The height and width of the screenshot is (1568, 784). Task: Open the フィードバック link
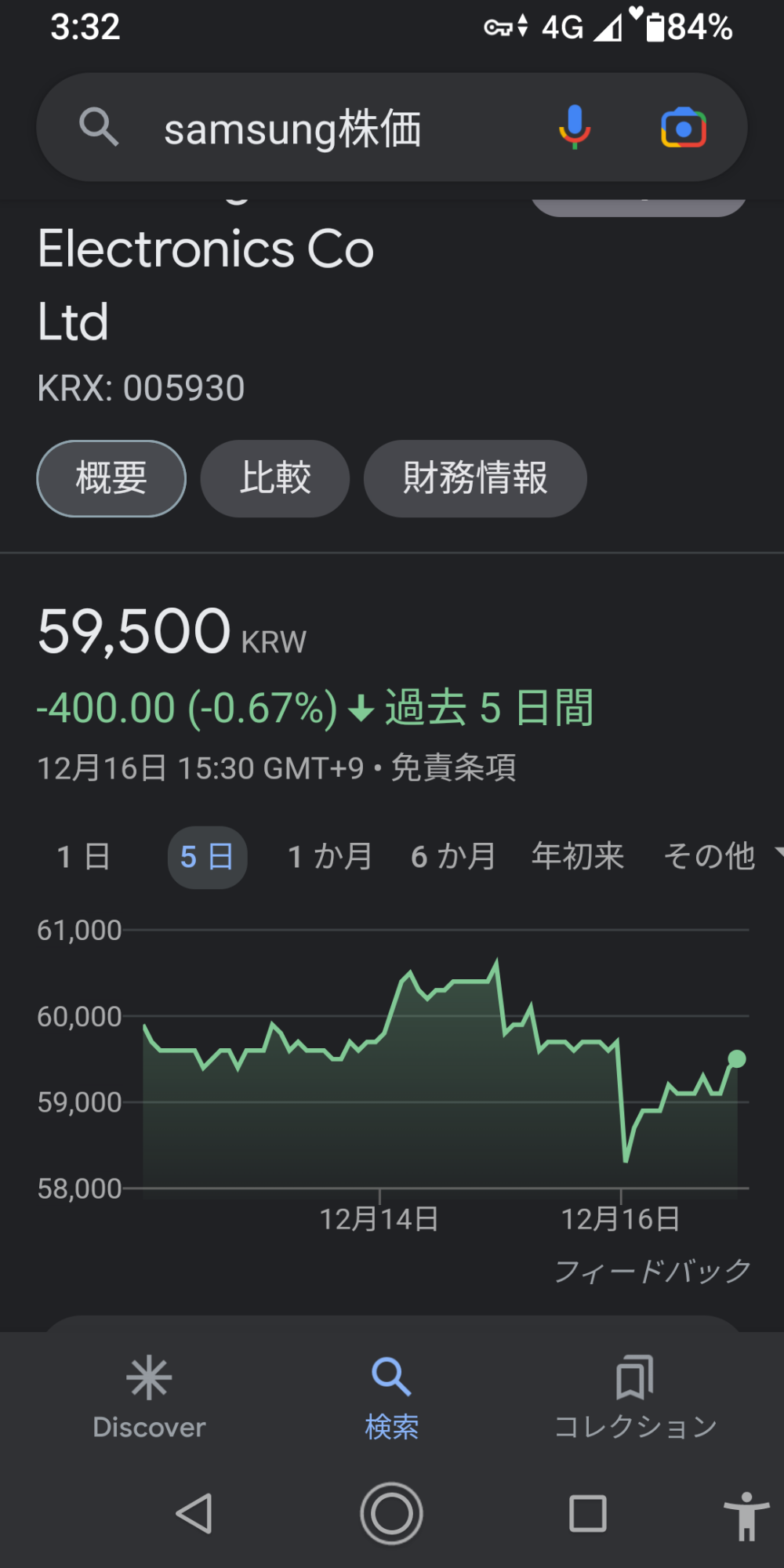pyautogui.click(x=652, y=1271)
